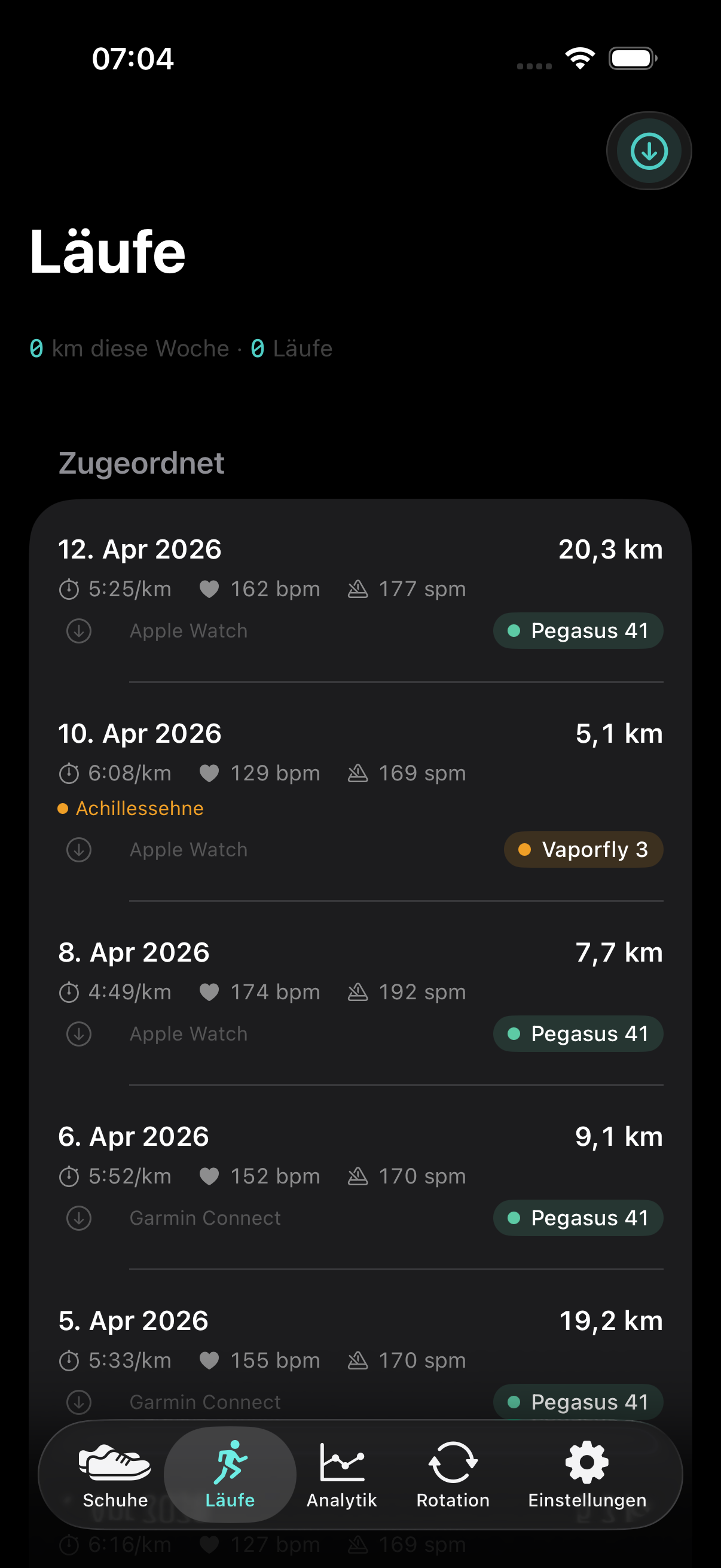Toggle the download circle on the 6. Apr run
The image size is (721, 1568).
78,1218
